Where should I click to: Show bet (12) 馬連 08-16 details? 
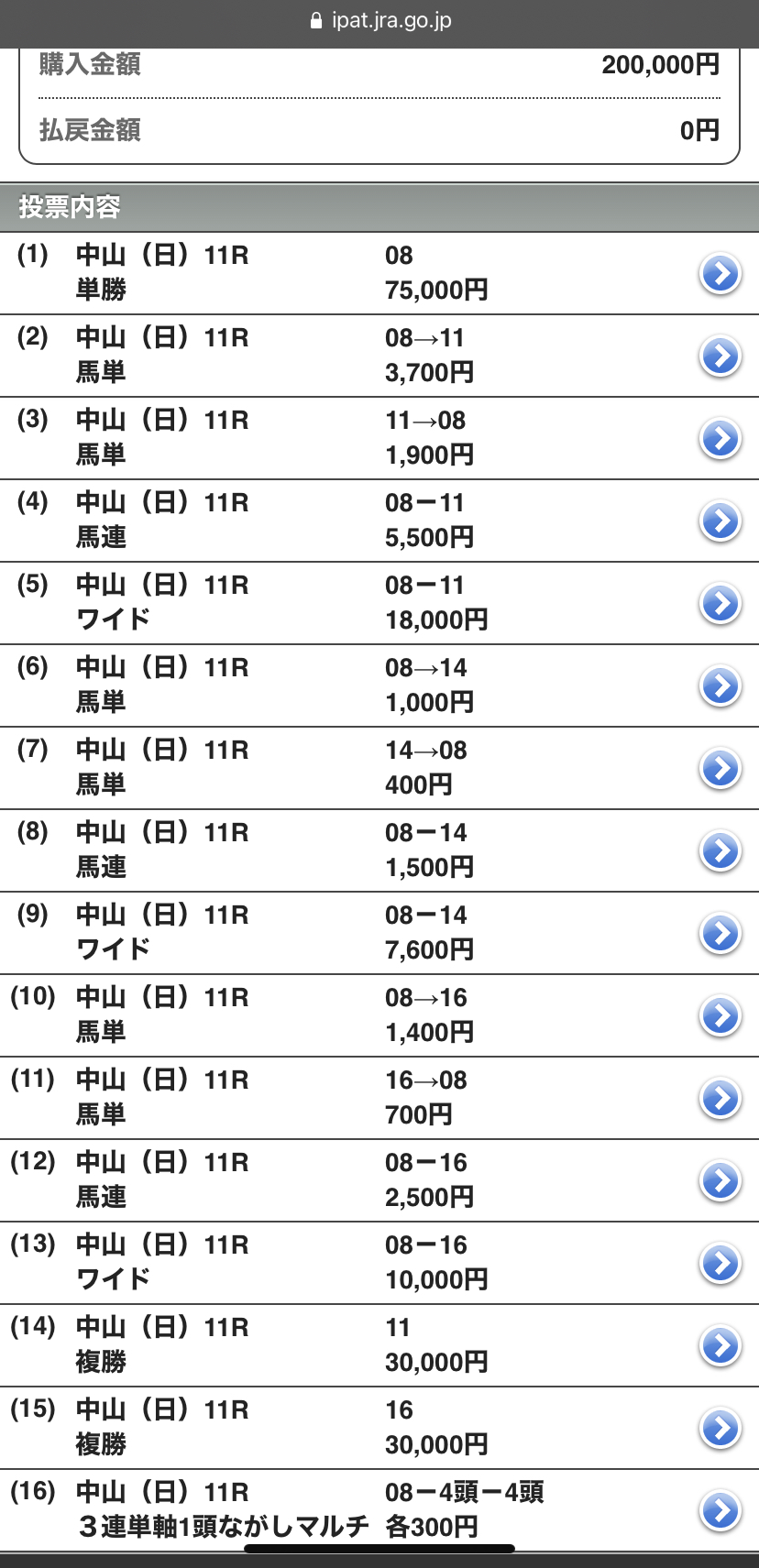(379, 1180)
